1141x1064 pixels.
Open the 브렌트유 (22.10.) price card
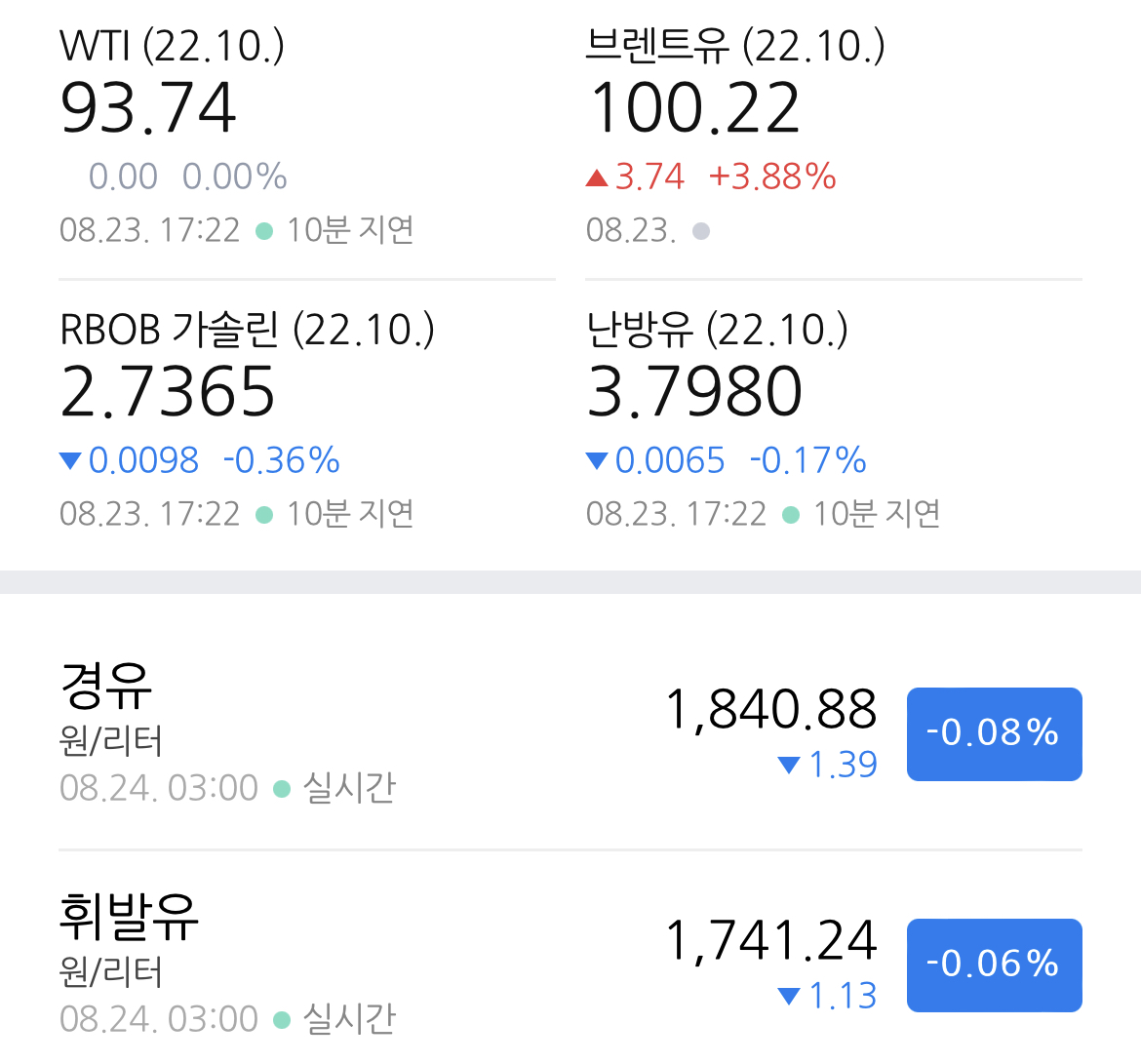833,138
